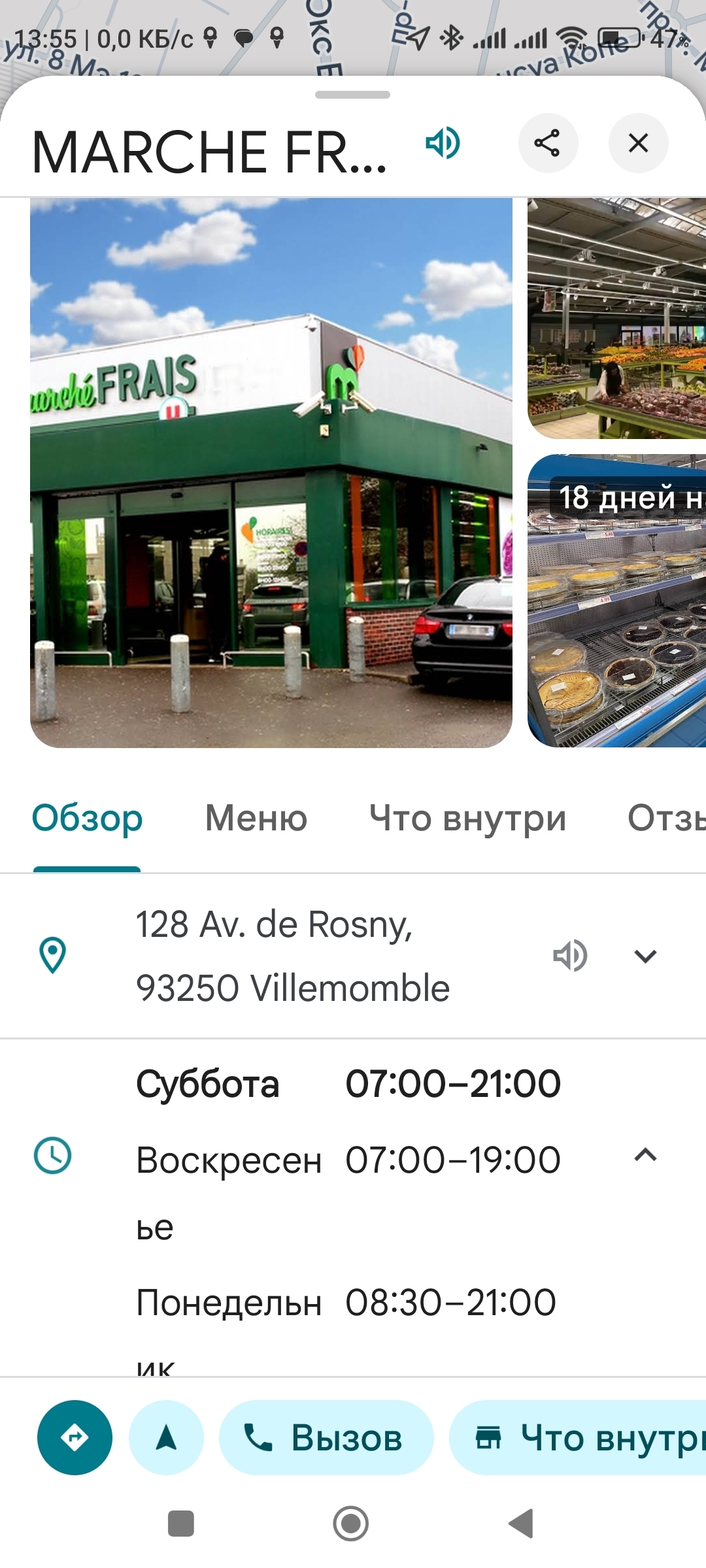Switch to the Меню tab

256,818
